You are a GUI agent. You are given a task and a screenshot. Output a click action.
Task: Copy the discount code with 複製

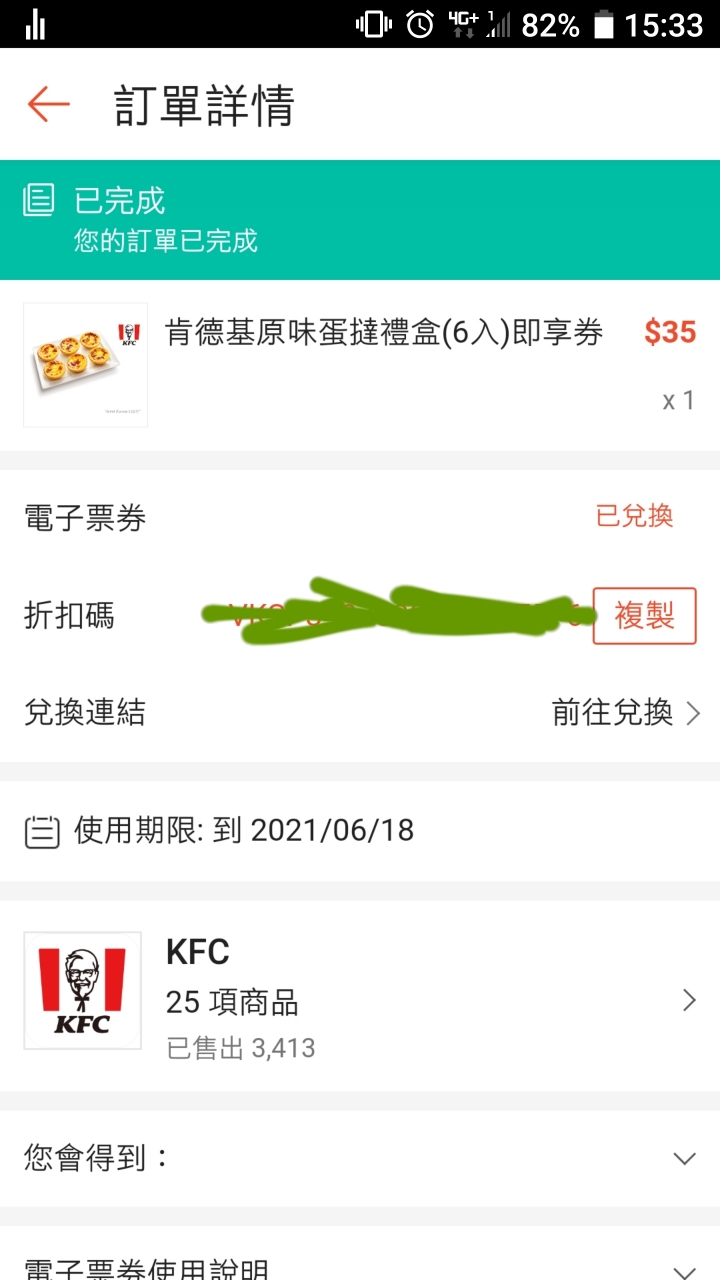tap(644, 616)
